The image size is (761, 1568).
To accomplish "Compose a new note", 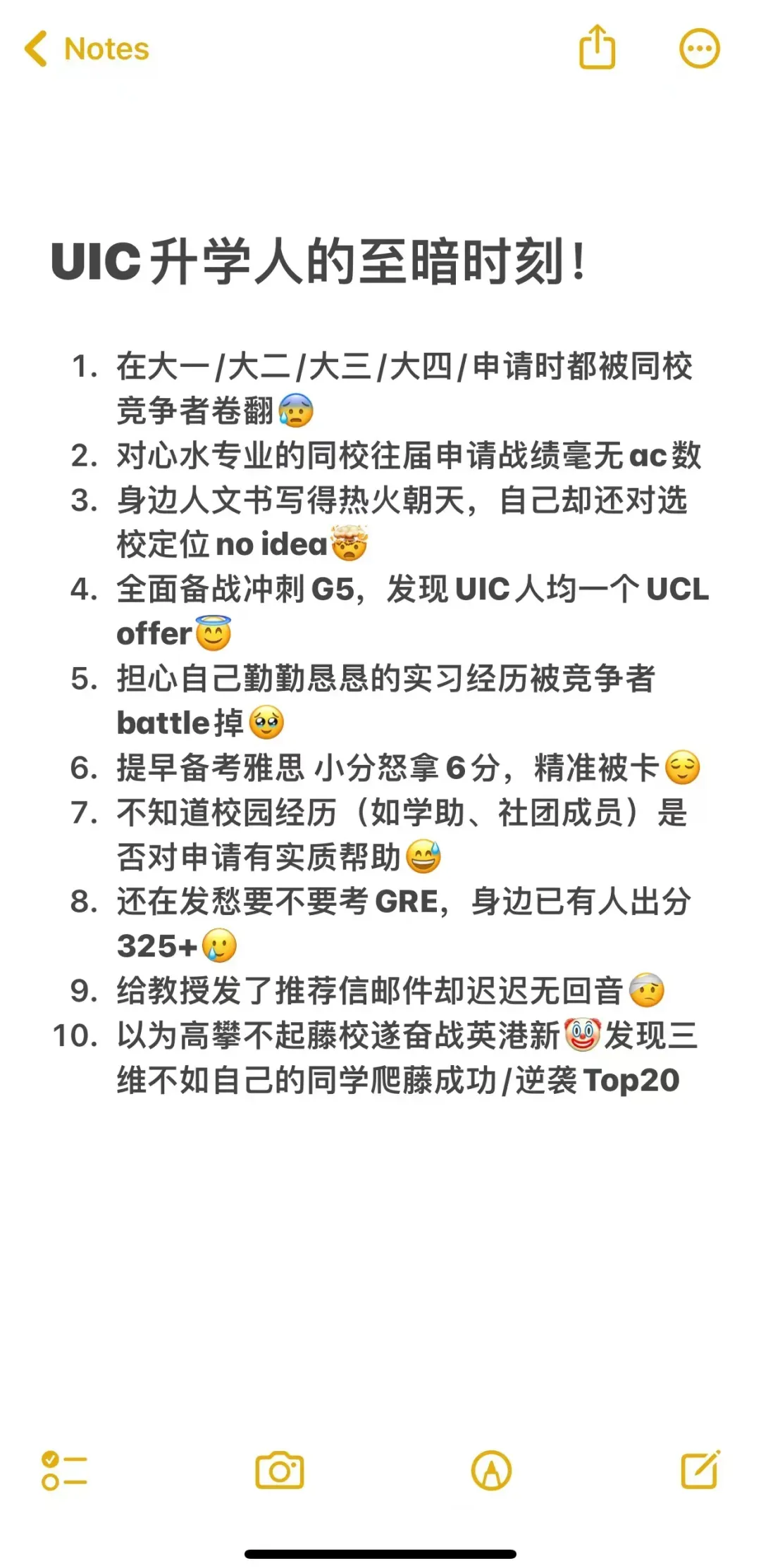I will (x=700, y=1469).
